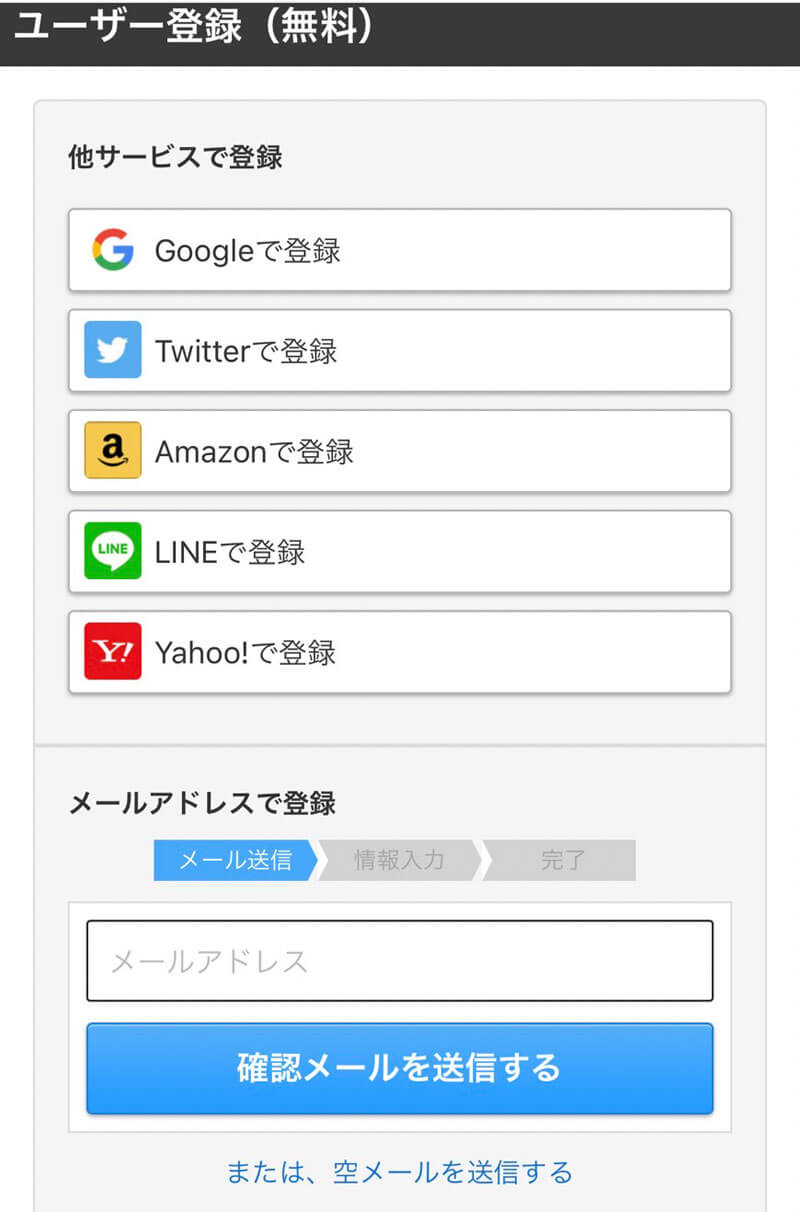Select registration with Twitter
The height and width of the screenshot is (1212, 800).
click(400, 351)
